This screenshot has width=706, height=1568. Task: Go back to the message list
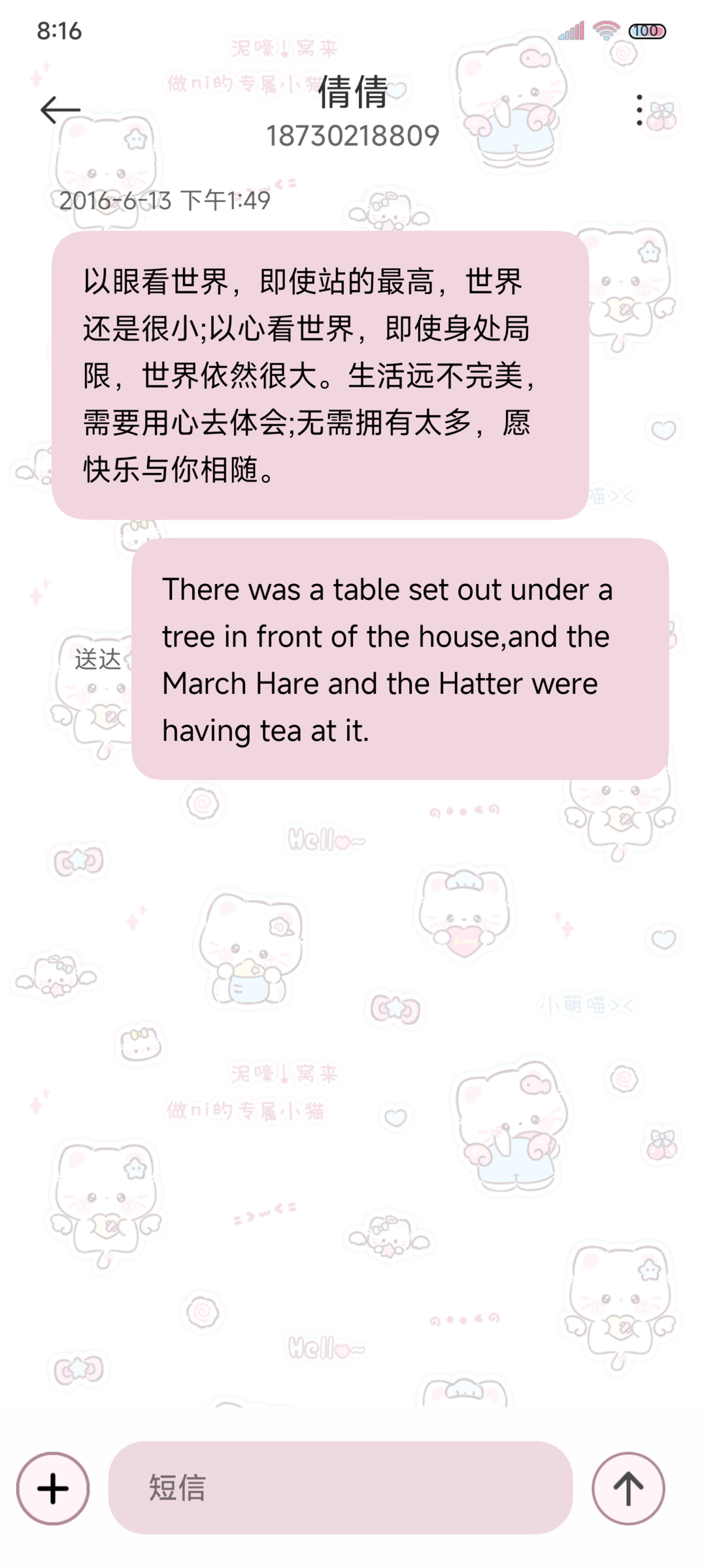[x=60, y=110]
